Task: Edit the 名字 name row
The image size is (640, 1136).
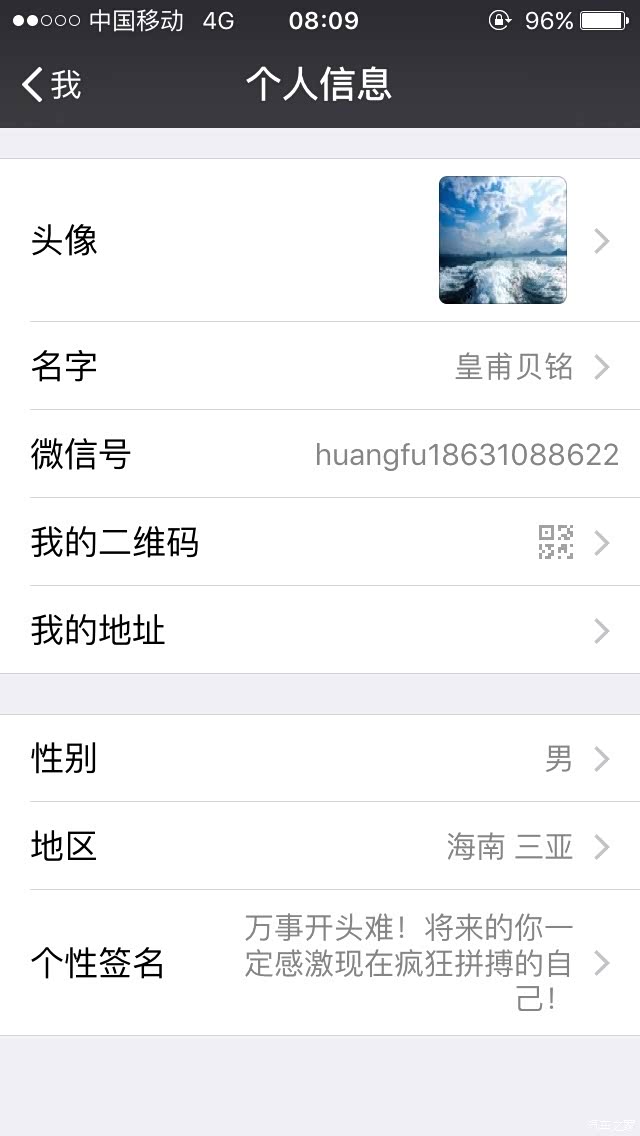Action: 320,366
